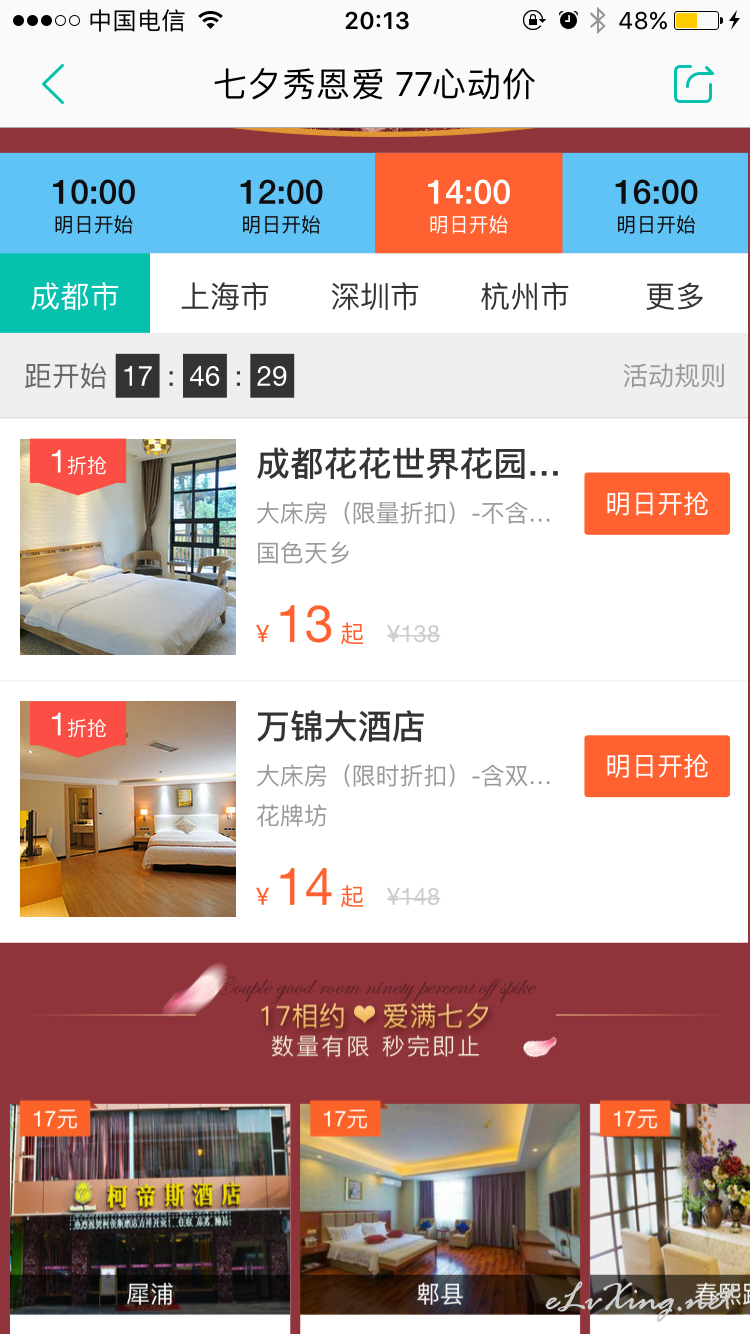The width and height of the screenshot is (750, 1334).
Task: Go back using the top-left arrow
Action: [x=53, y=85]
